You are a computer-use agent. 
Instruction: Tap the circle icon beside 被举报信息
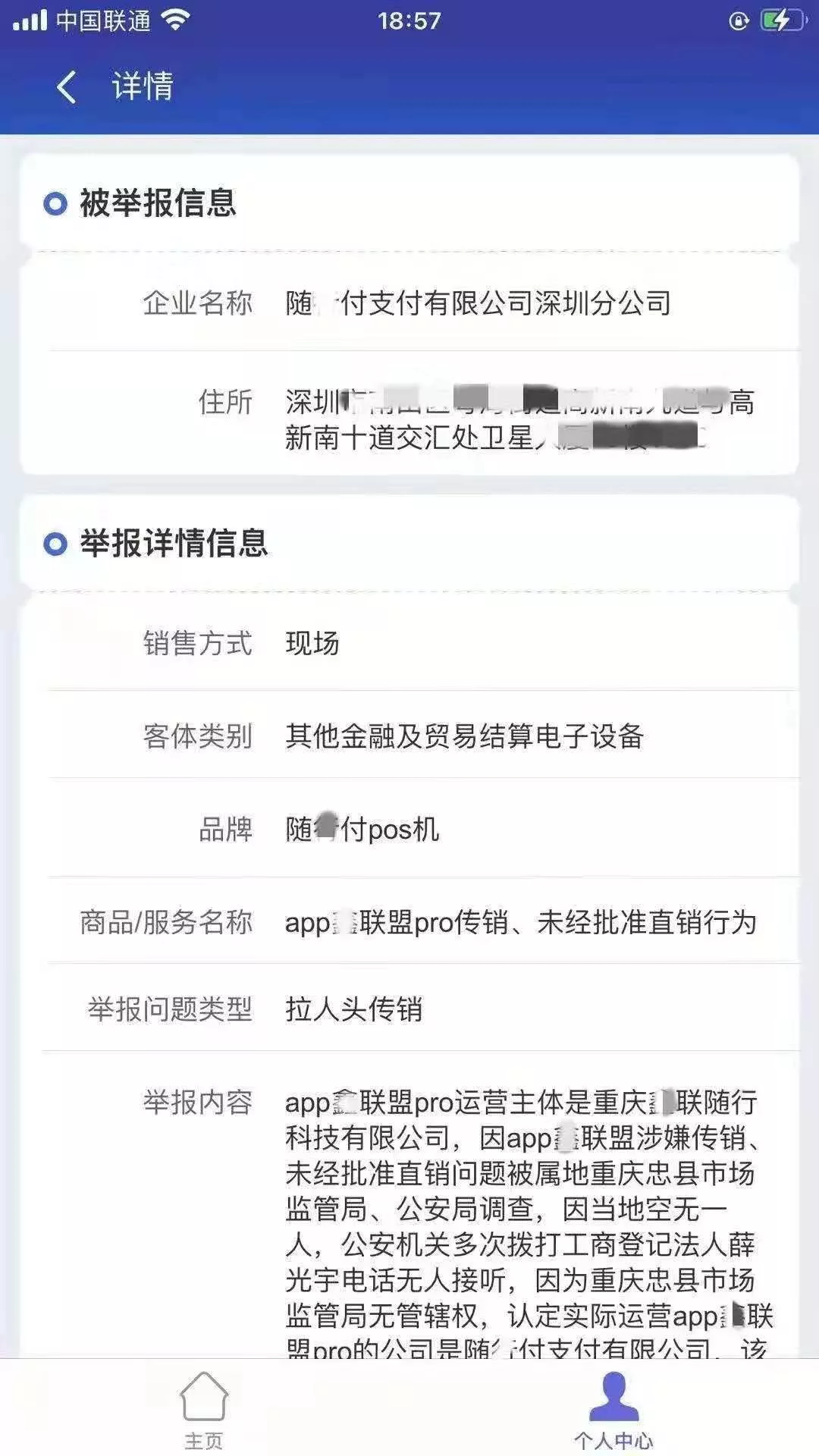click(54, 203)
